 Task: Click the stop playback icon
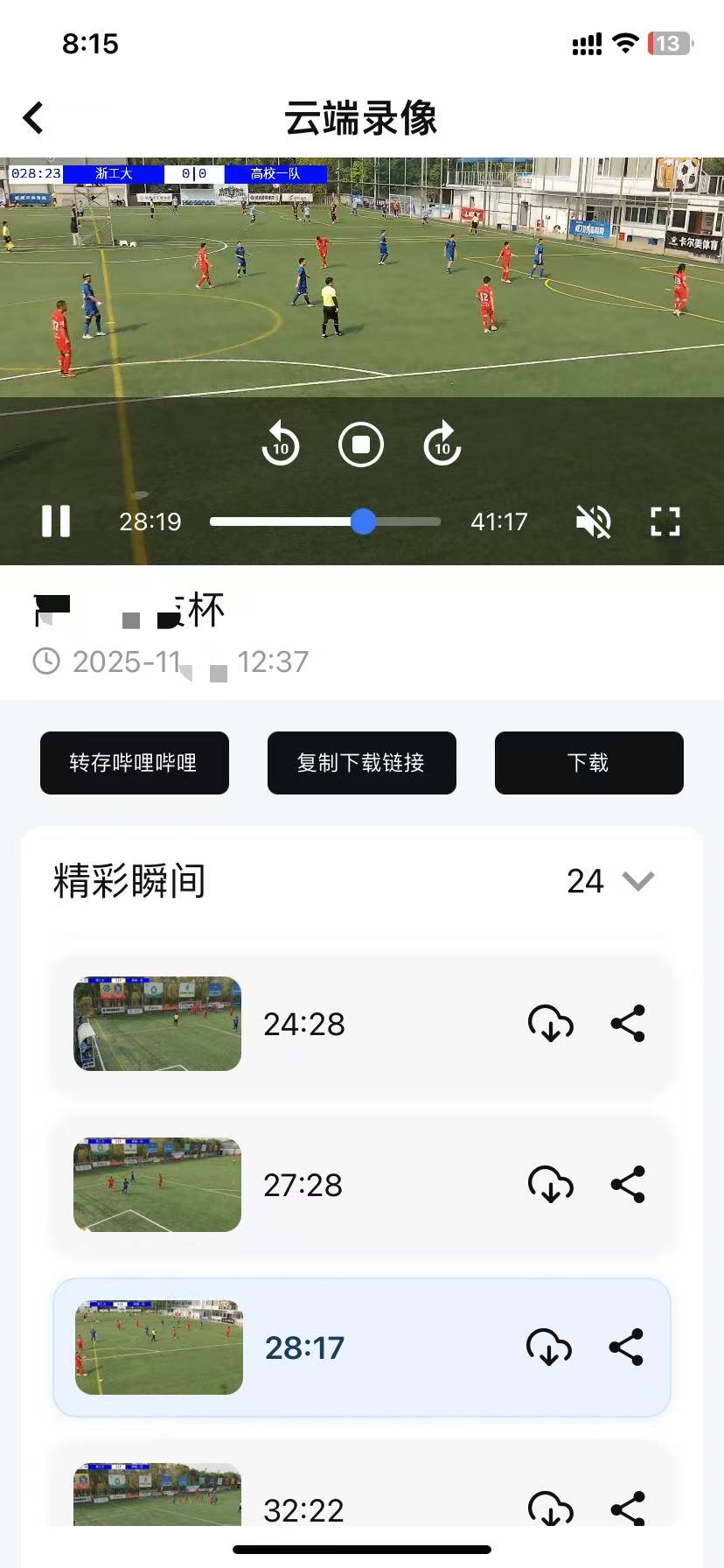tap(360, 444)
